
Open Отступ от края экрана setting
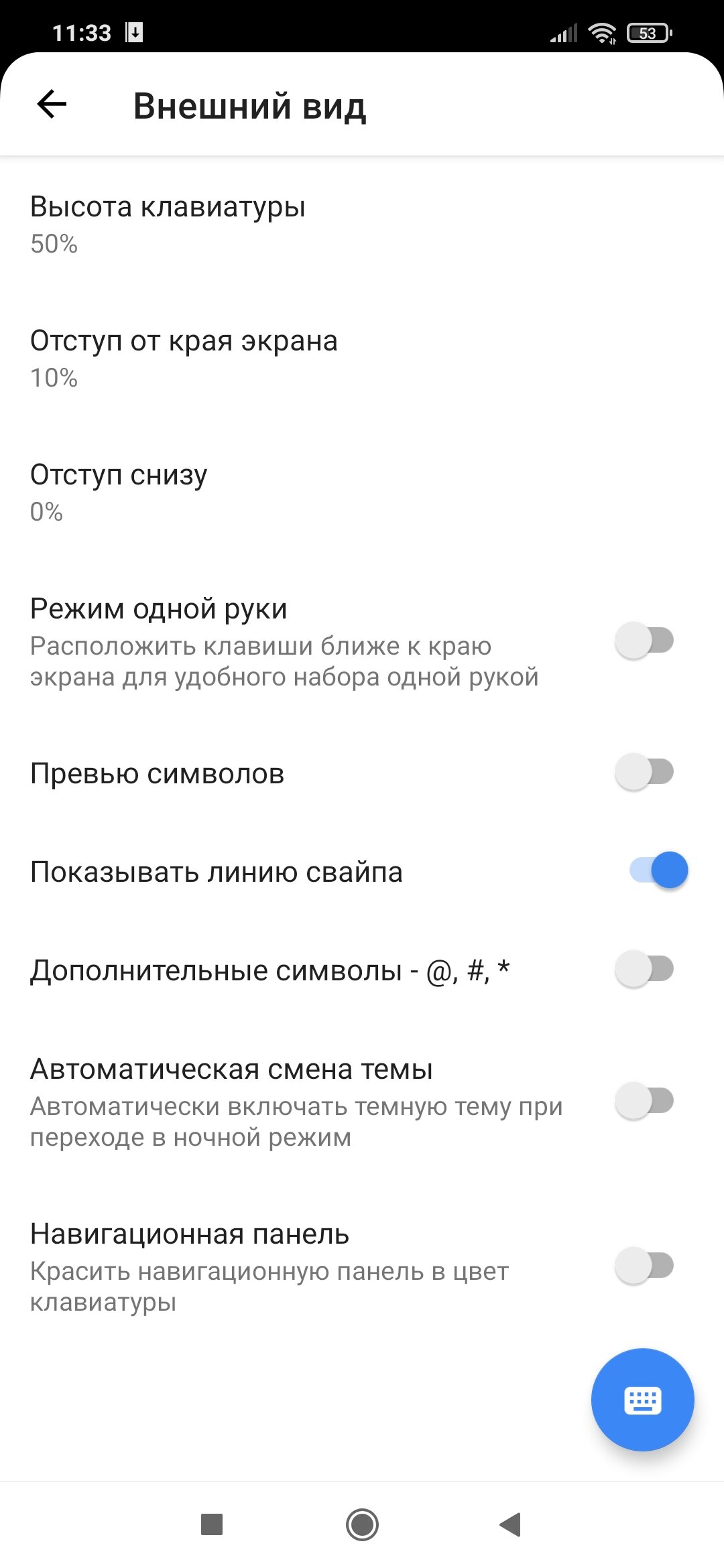click(362, 358)
